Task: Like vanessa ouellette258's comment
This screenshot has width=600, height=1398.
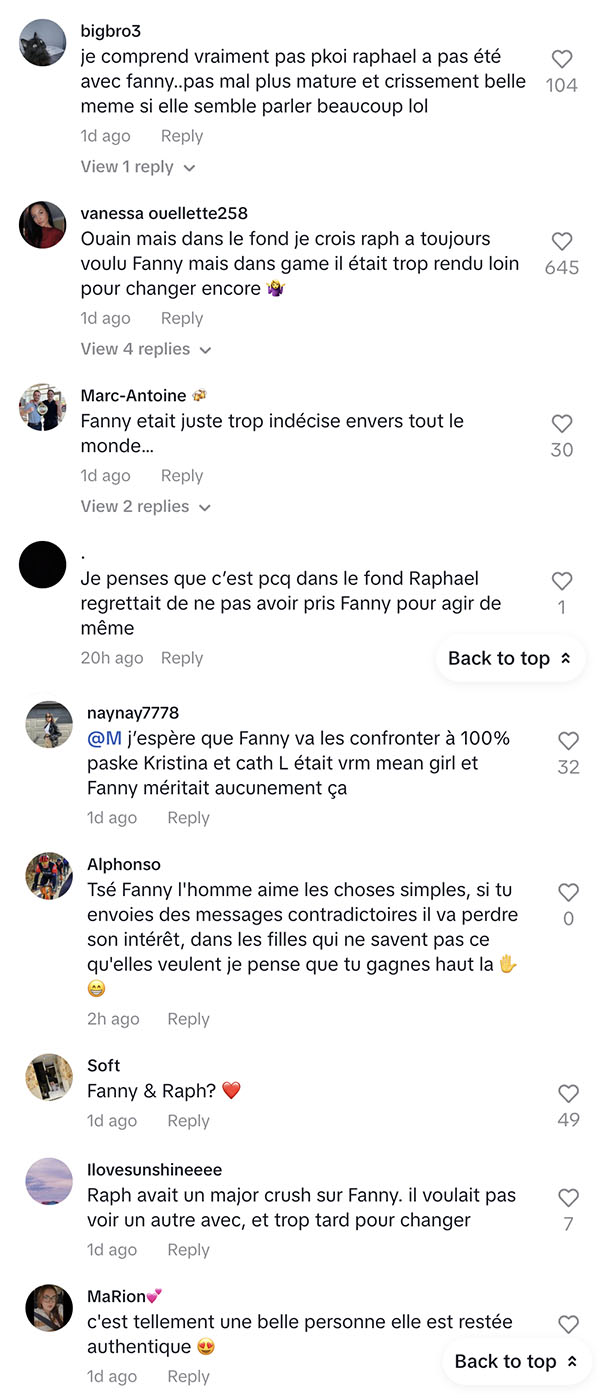Action: (562, 241)
